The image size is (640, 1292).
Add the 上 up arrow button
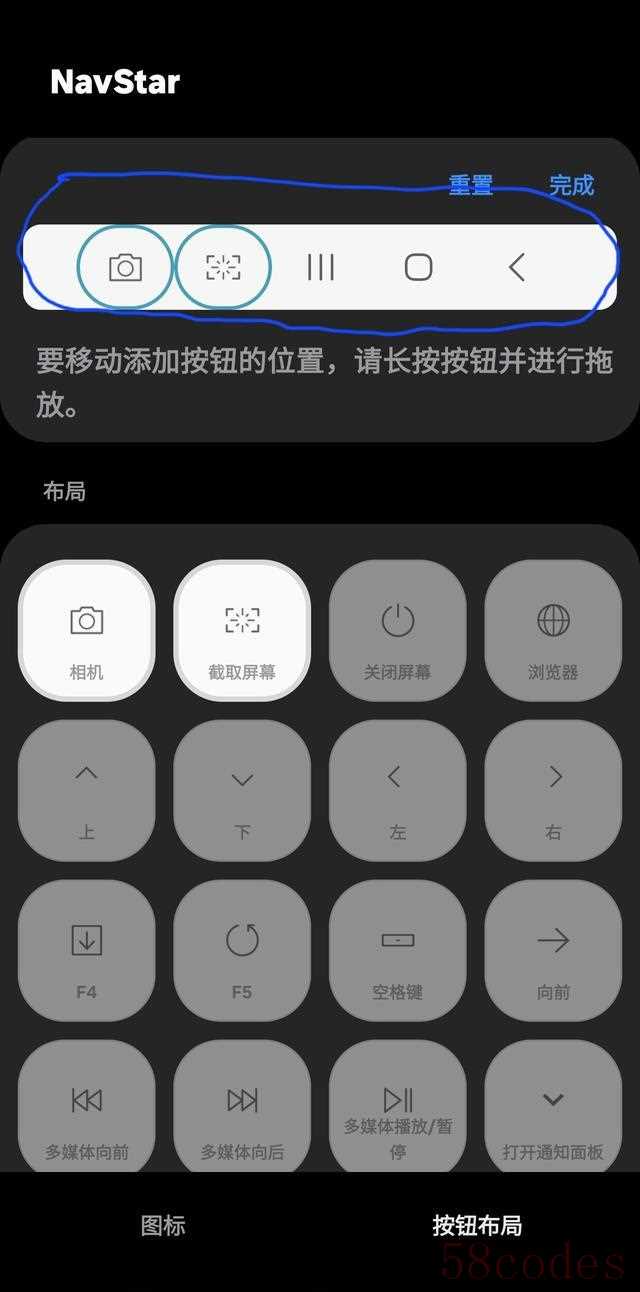pos(87,790)
